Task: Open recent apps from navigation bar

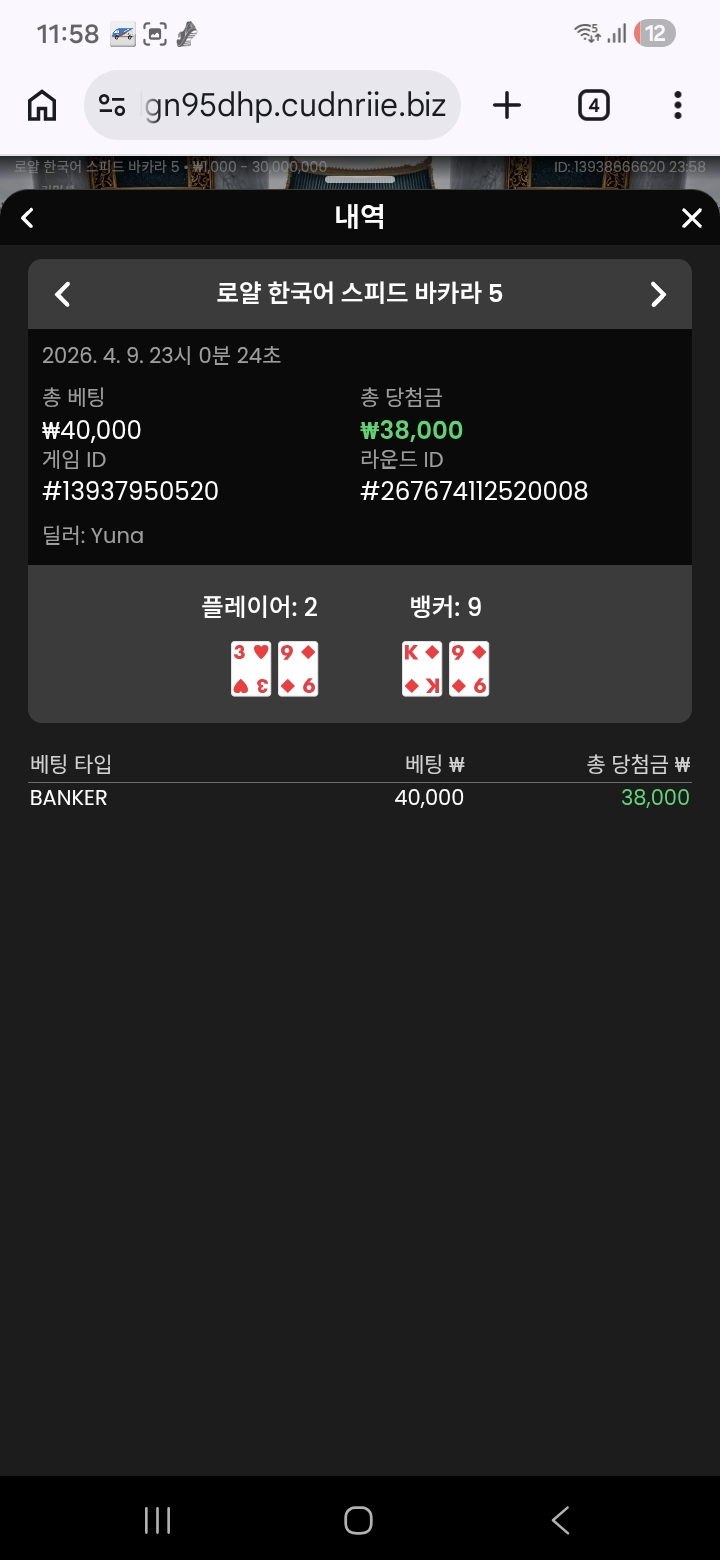Action: coord(158,1520)
